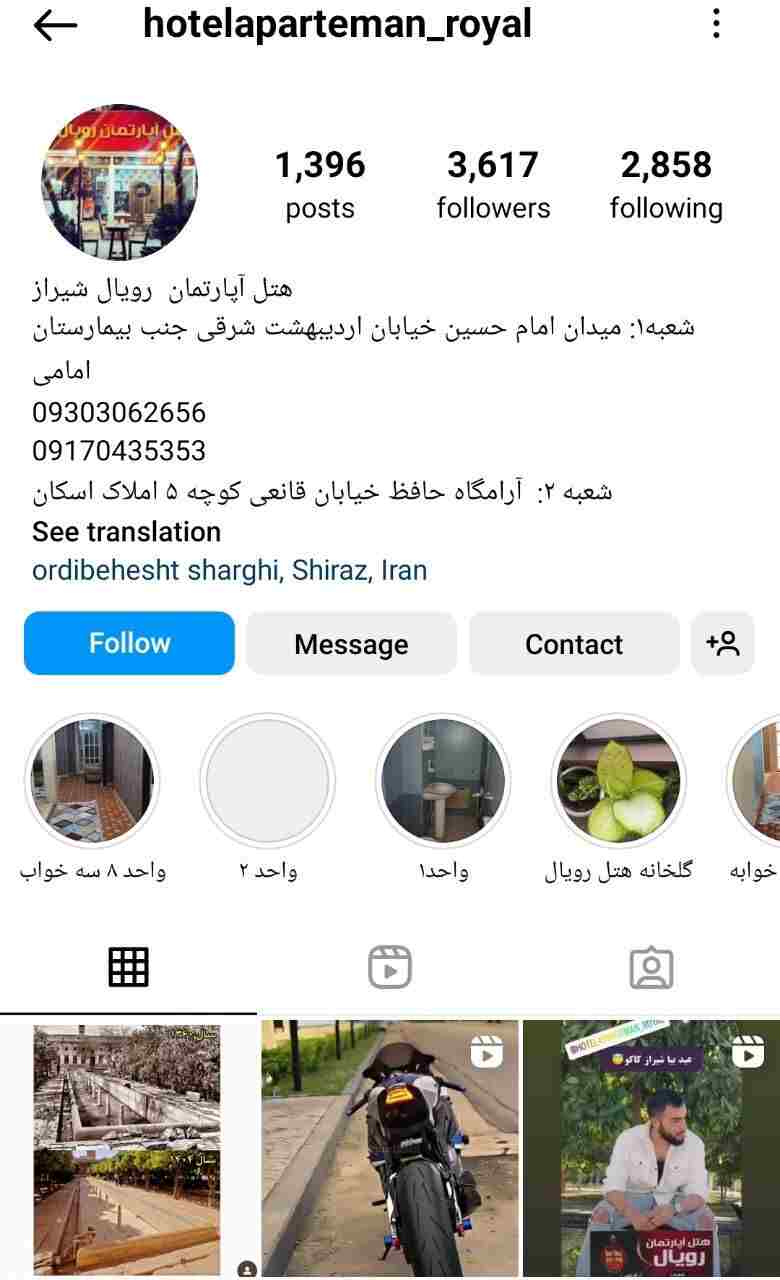
Task: Switch to the tagged photos tab
Action: pyautogui.click(x=651, y=967)
